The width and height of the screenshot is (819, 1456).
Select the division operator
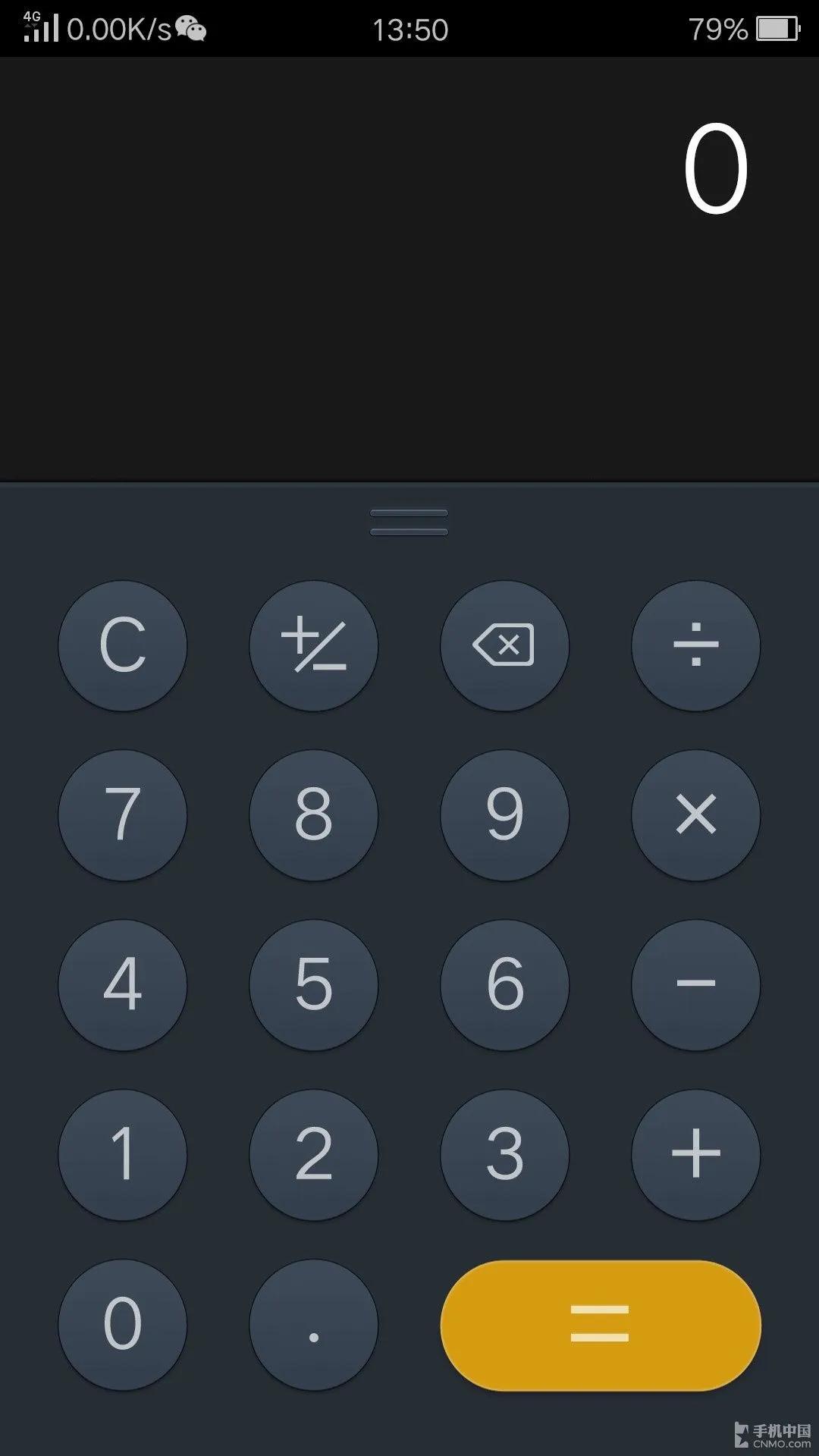click(x=695, y=645)
